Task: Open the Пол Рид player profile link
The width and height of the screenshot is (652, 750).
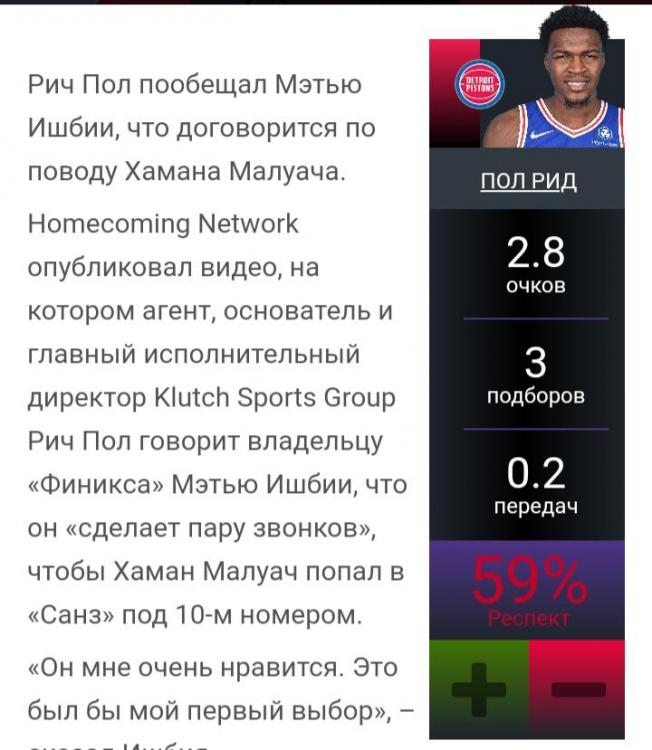Action: tap(528, 181)
